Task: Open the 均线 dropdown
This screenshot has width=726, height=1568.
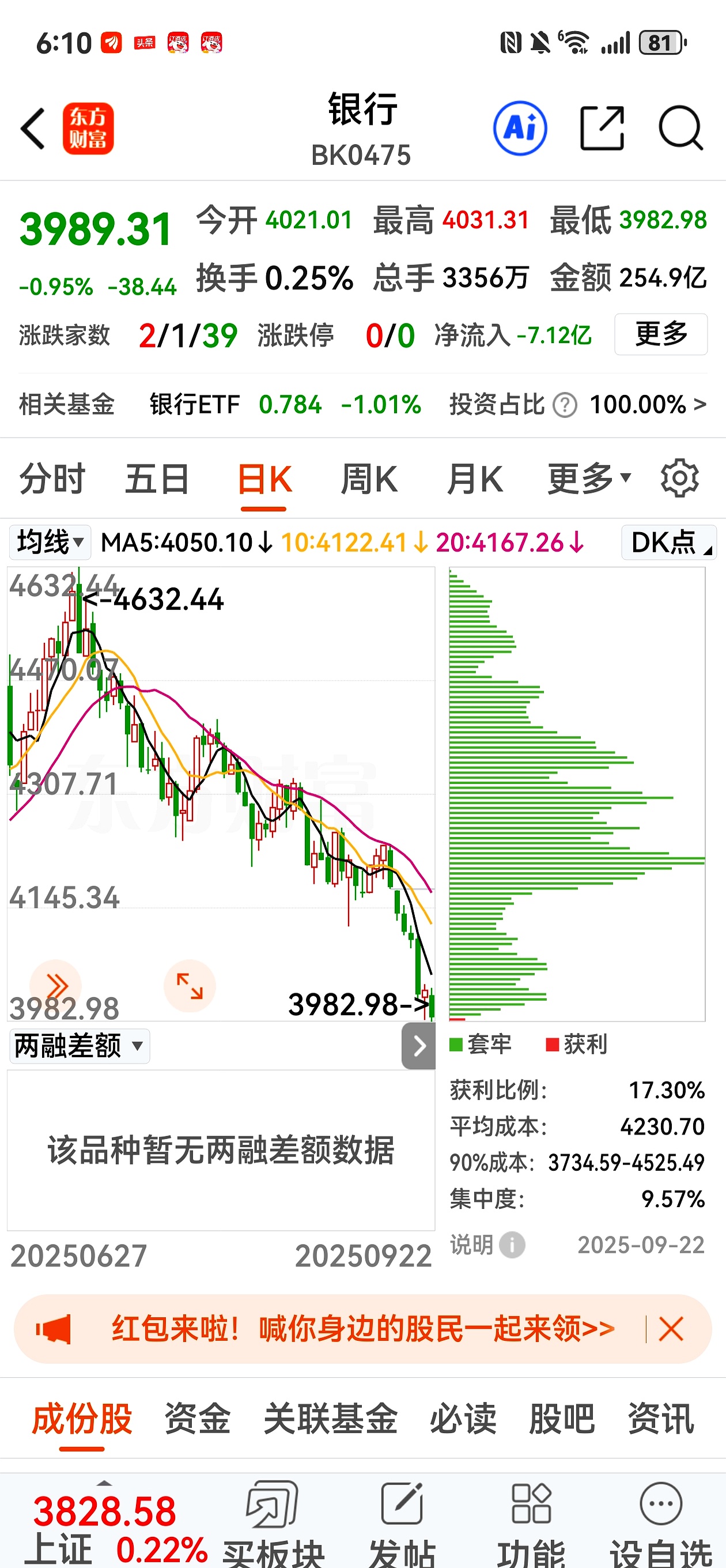Action: [x=48, y=542]
